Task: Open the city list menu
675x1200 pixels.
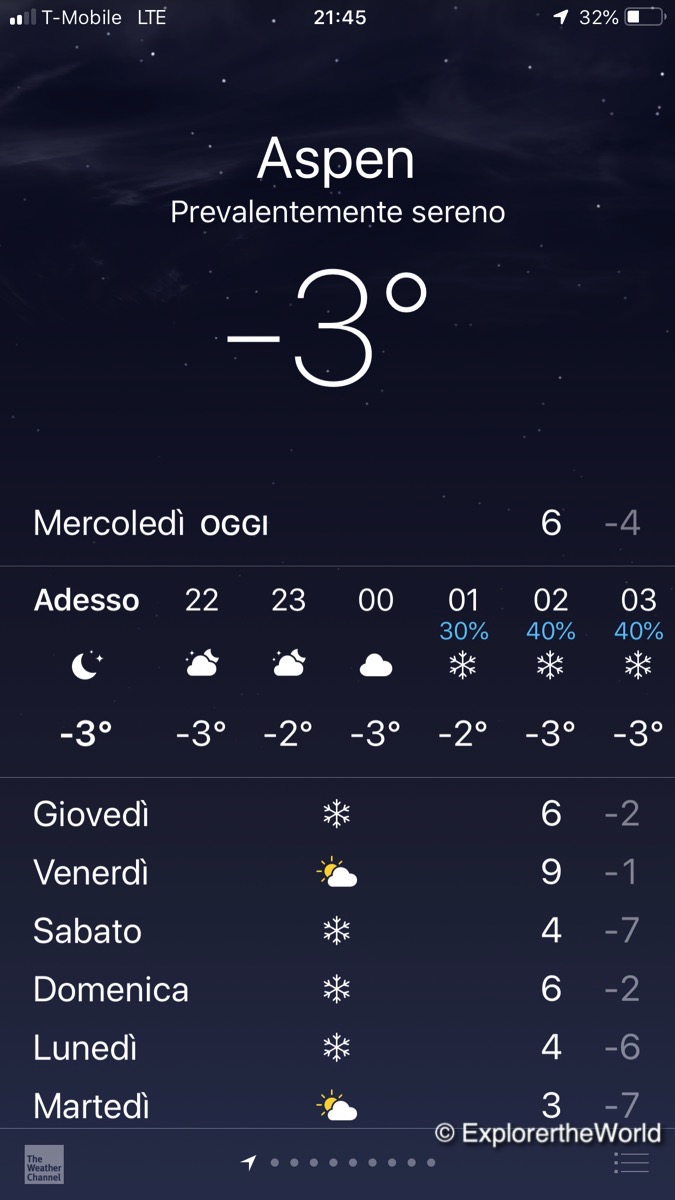Action: pos(632,1163)
